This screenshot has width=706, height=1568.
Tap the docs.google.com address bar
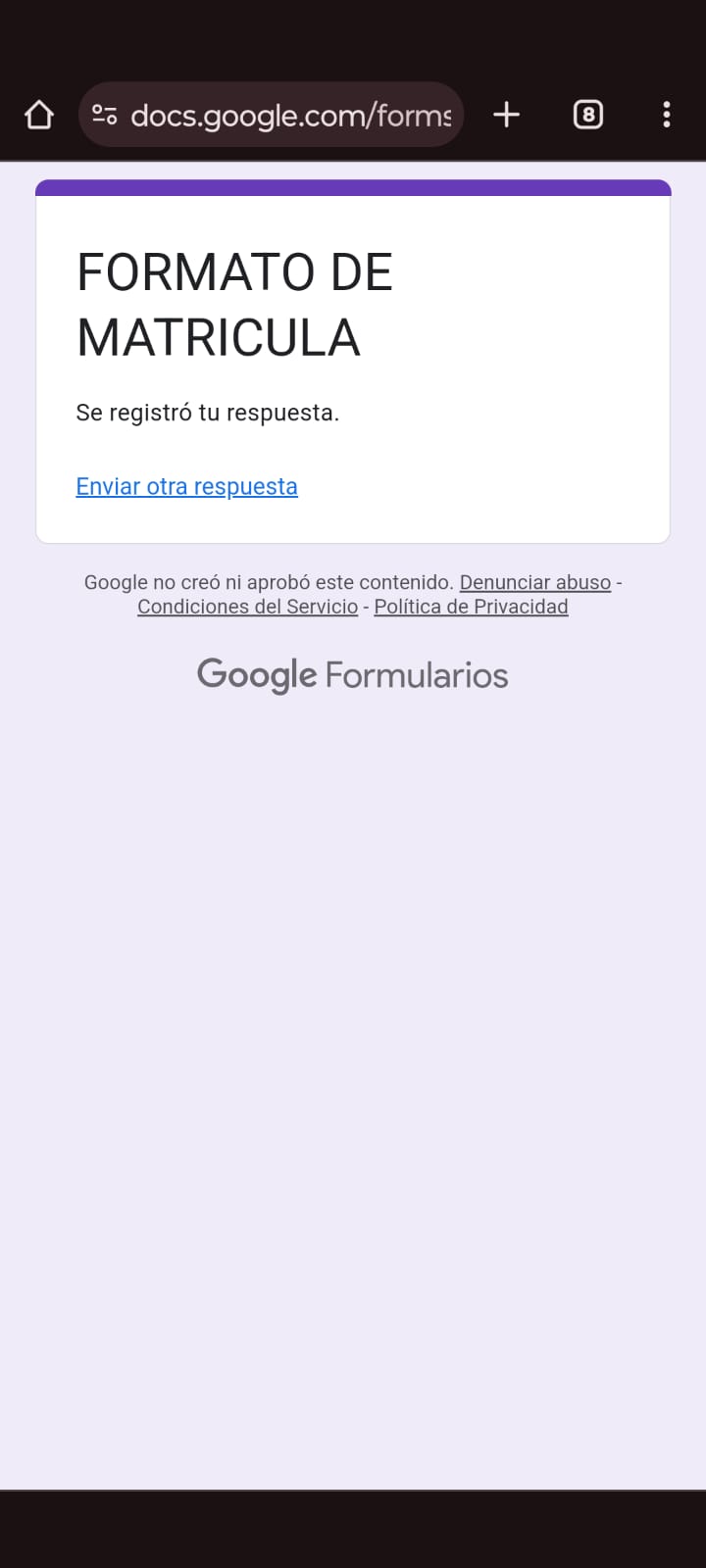(290, 116)
